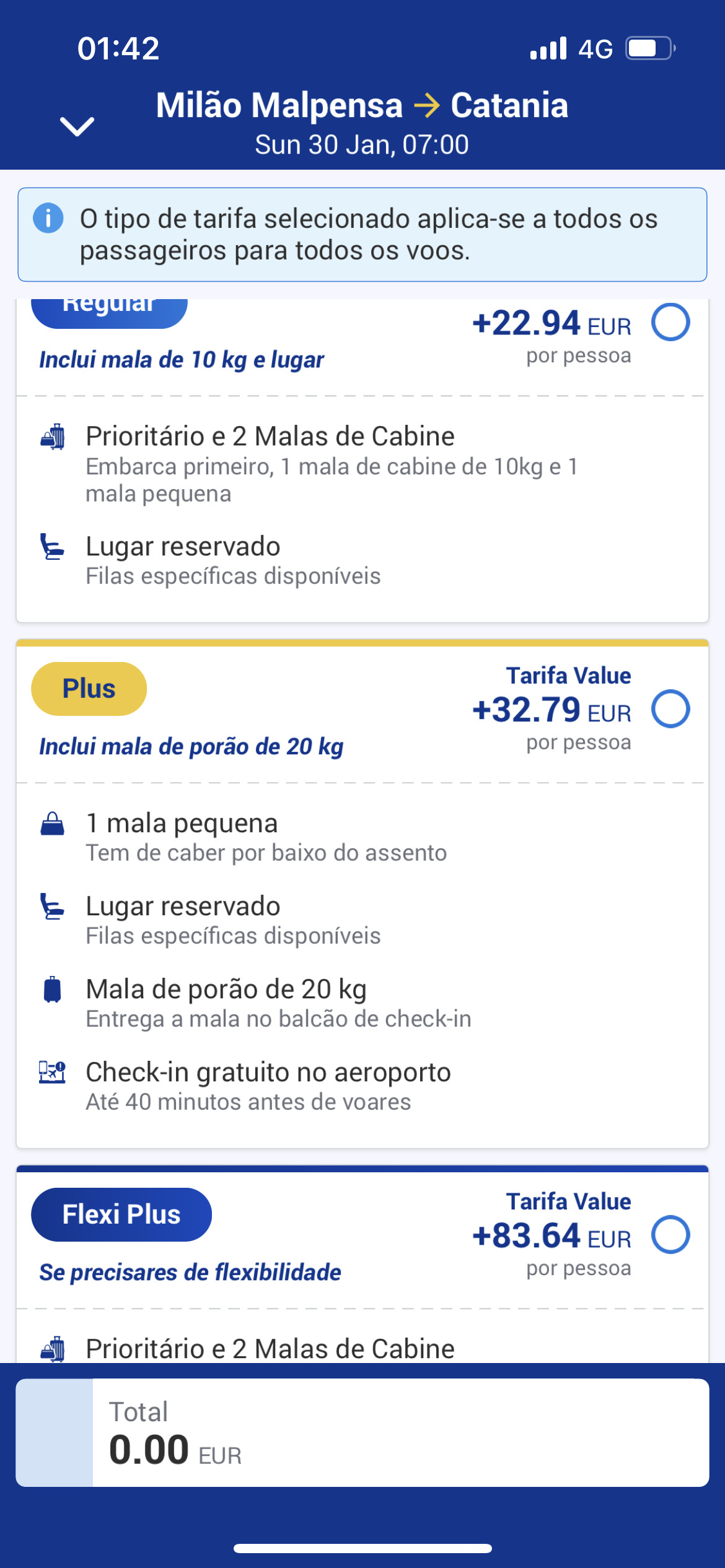Collapse flight details with the down chevron
725x1568 pixels.
pos(77,126)
